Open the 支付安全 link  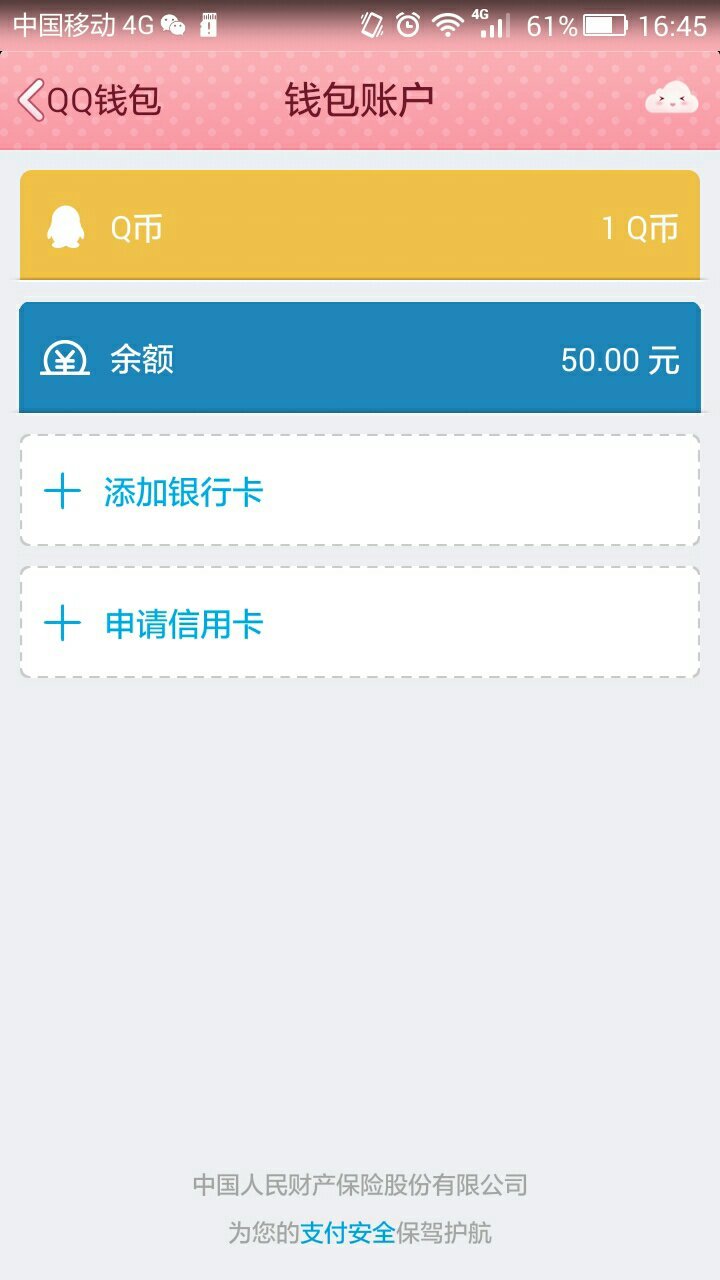pyautogui.click(x=348, y=1232)
